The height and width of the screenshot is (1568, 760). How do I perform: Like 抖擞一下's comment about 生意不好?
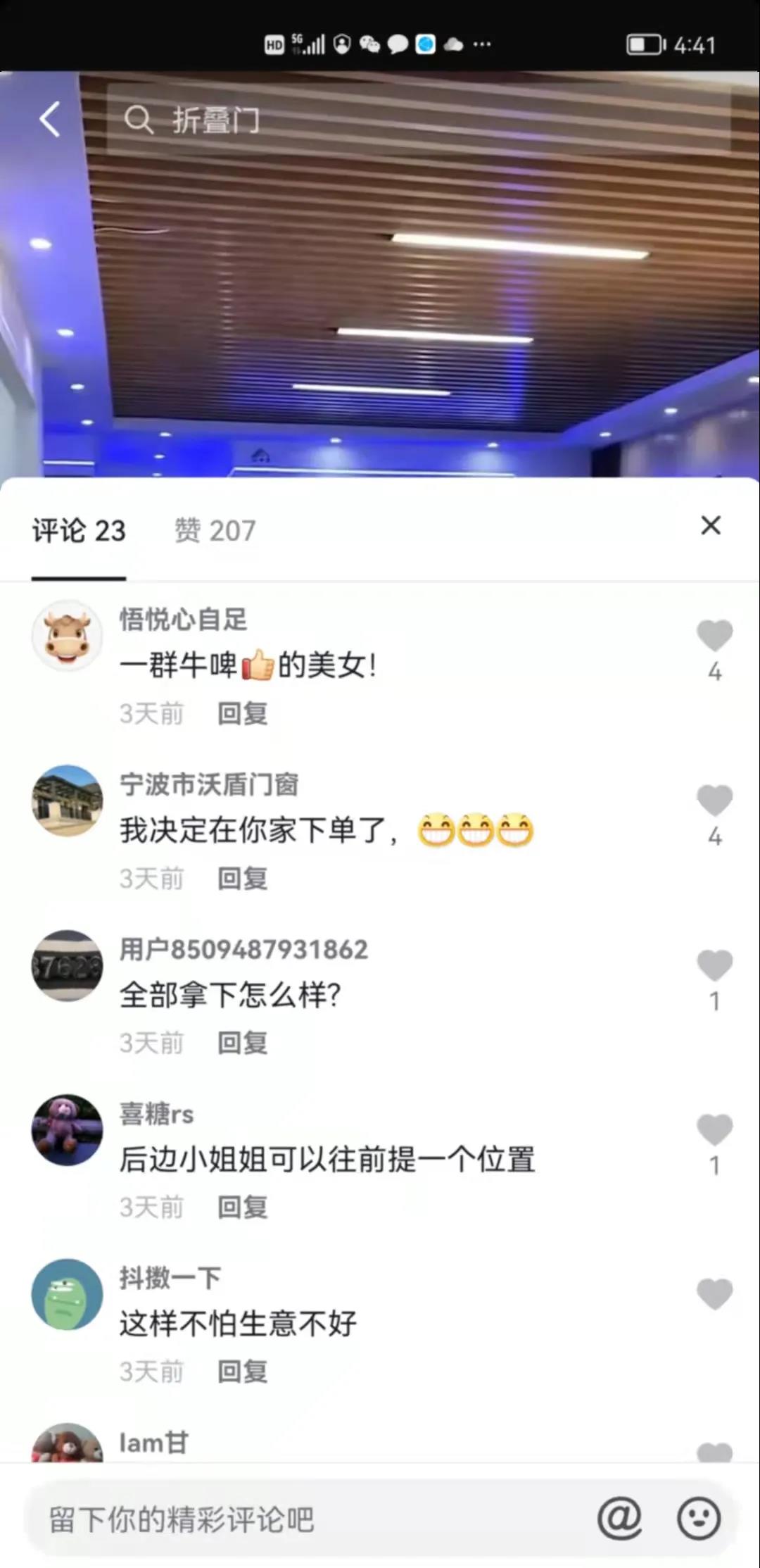[x=715, y=1294]
